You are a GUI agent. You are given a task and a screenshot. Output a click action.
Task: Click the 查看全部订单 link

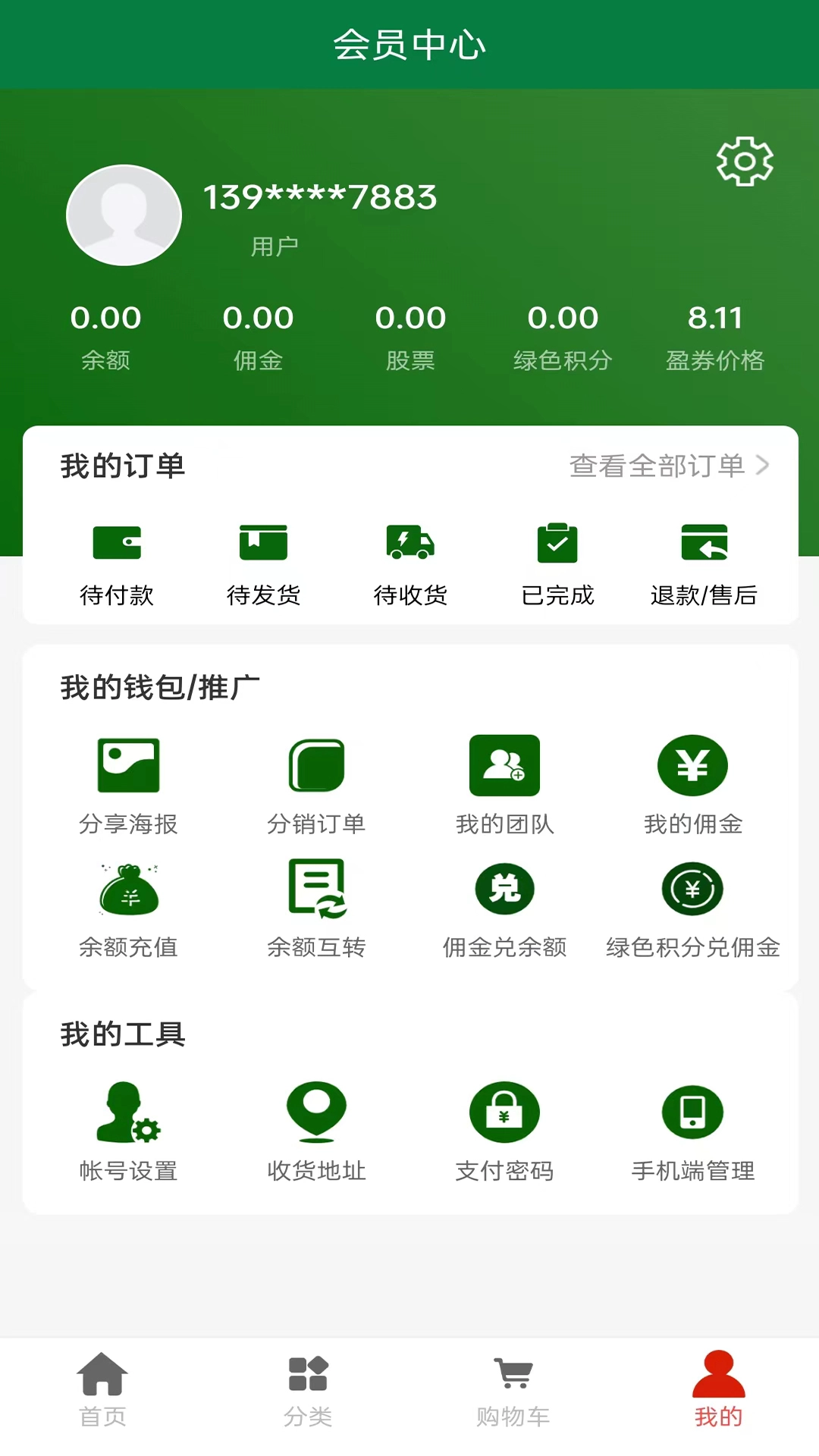coord(657,466)
